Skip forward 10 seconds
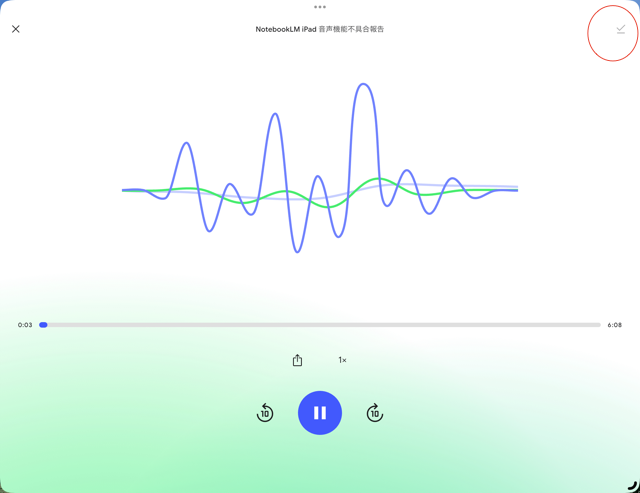This screenshot has height=493, width=640. [375, 413]
